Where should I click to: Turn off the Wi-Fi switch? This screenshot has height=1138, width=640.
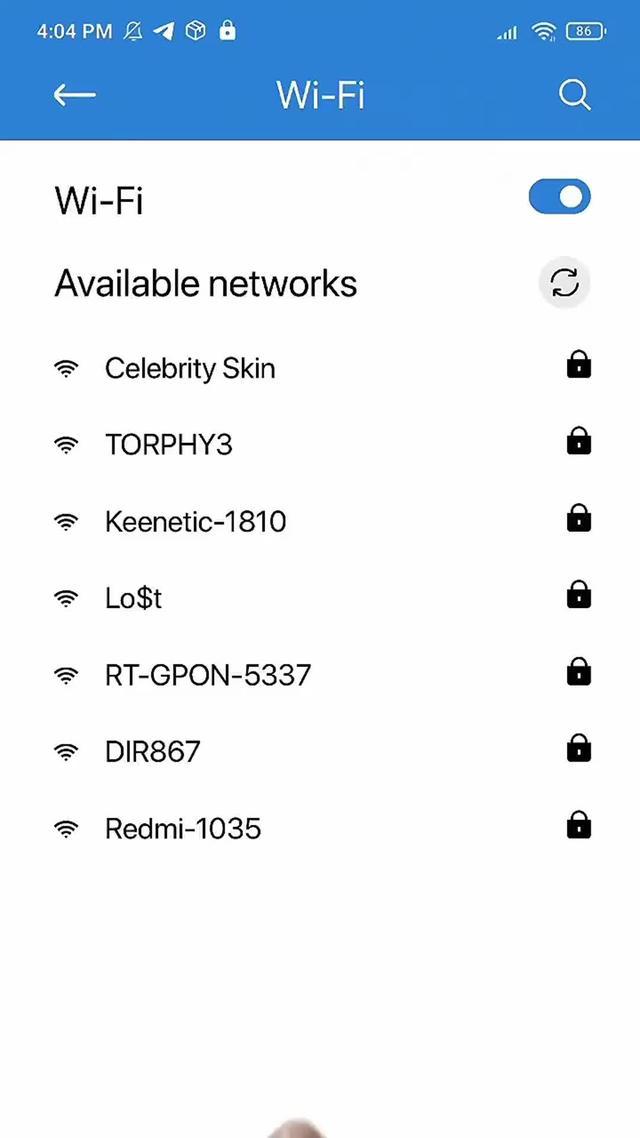[560, 197]
